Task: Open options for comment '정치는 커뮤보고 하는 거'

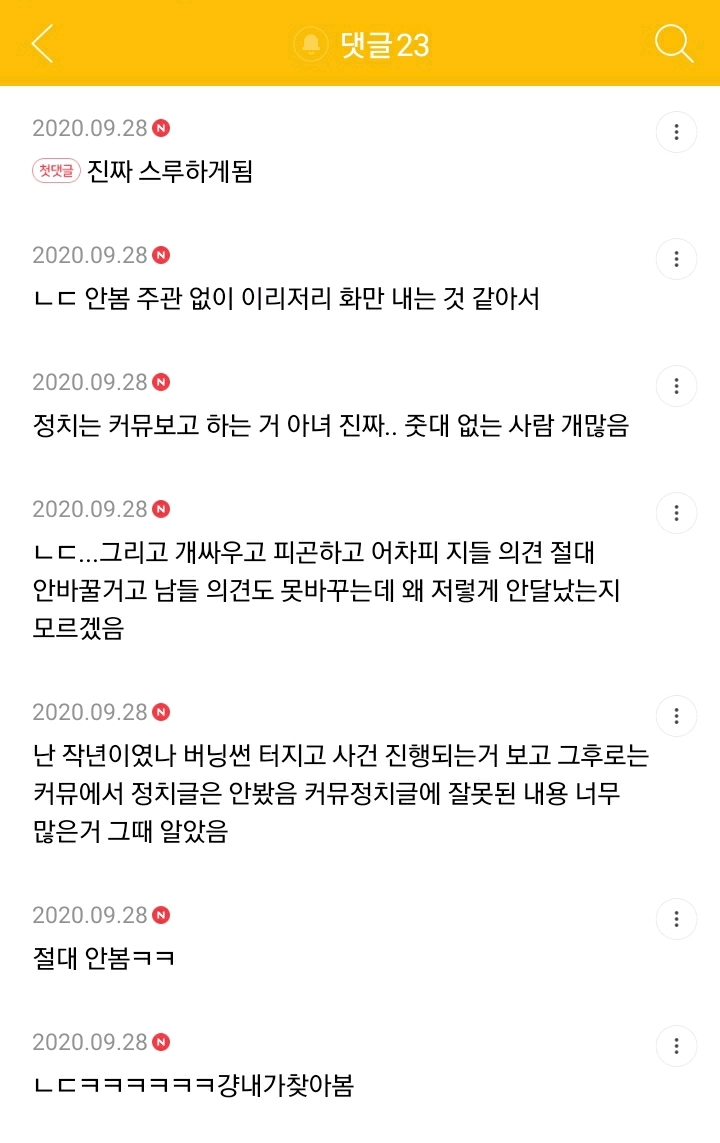Action: 677,386
